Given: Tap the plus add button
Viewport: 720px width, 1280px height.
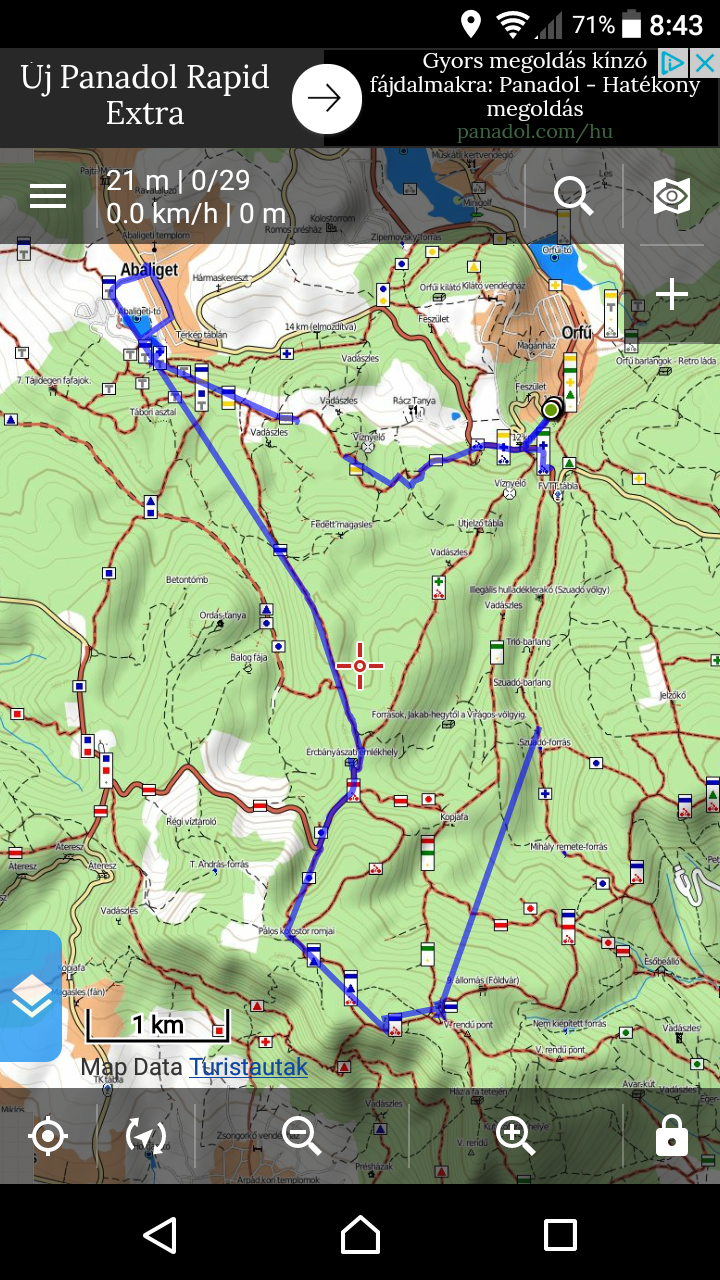Looking at the screenshot, I should pos(672,295).
